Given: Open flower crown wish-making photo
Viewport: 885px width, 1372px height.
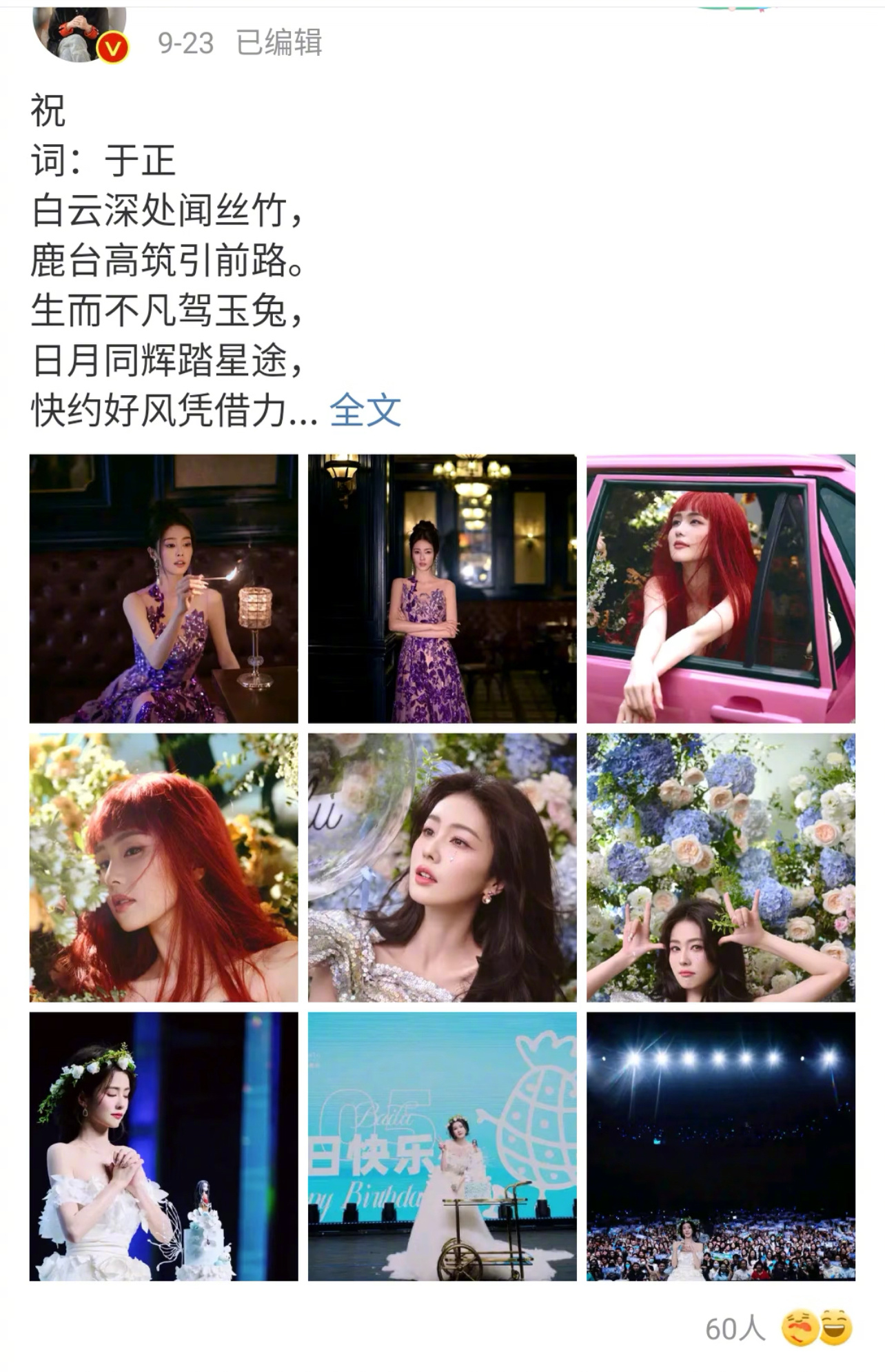Looking at the screenshot, I should [163, 1147].
